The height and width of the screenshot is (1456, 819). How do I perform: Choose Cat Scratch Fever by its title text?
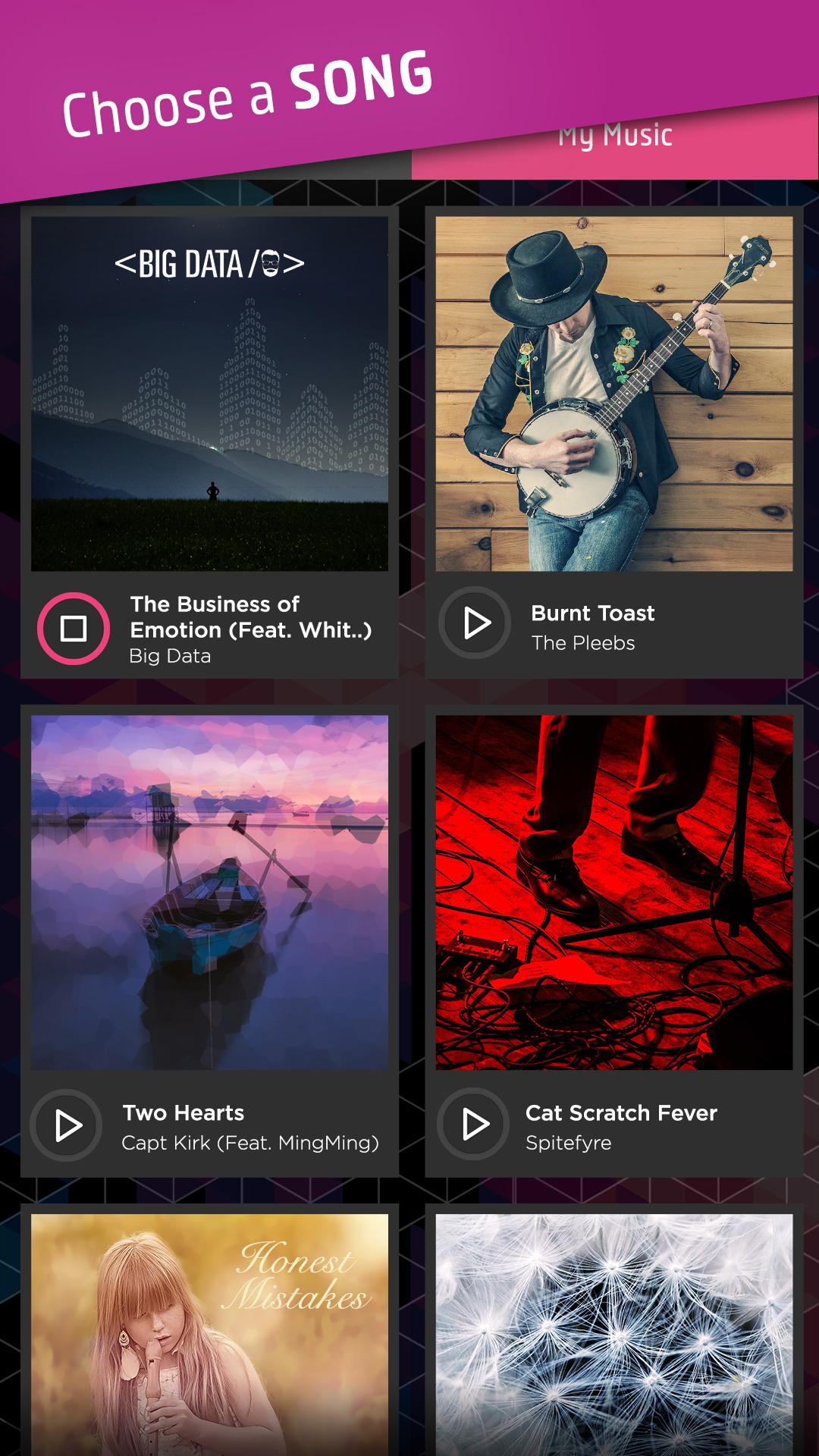point(620,1114)
